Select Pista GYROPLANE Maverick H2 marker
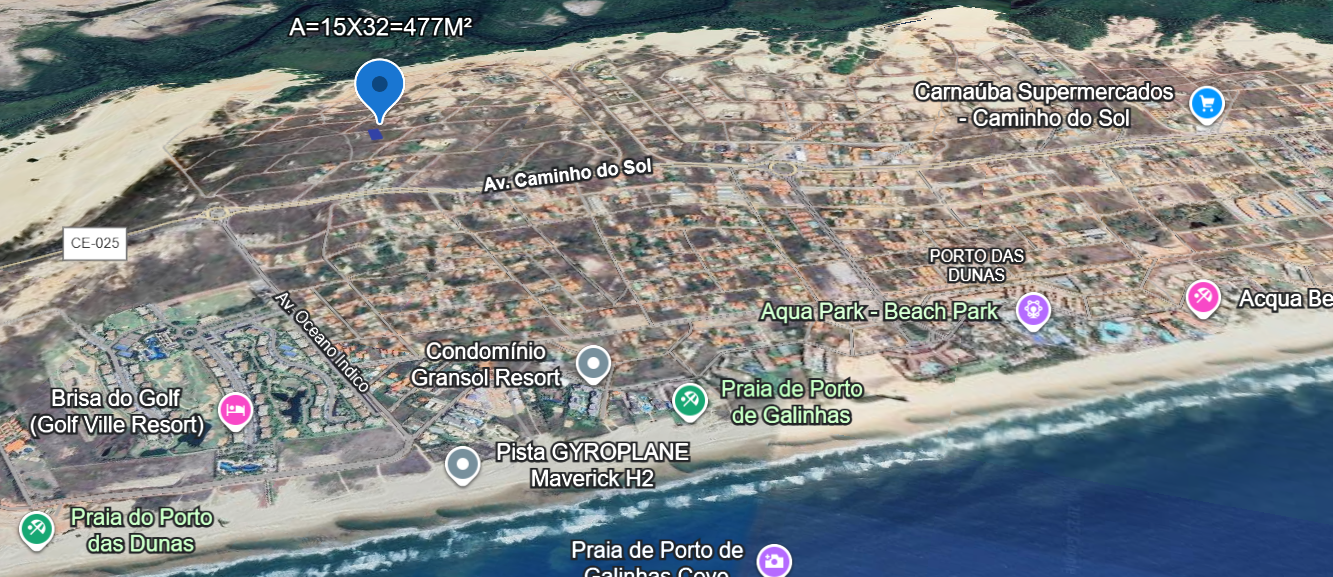 (x=463, y=464)
